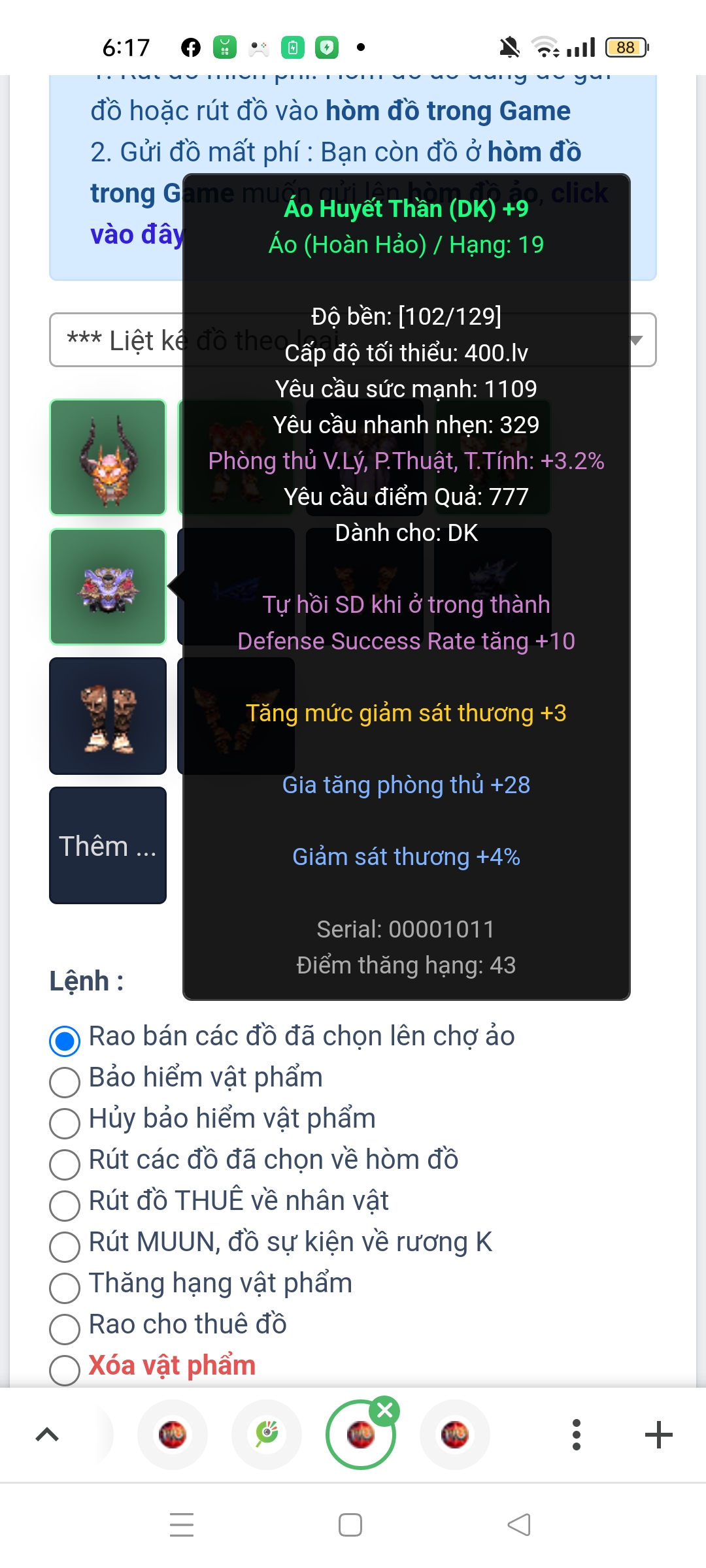Close the current browser tab
Image resolution: width=706 pixels, height=1568 pixels.
(385, 1411)
